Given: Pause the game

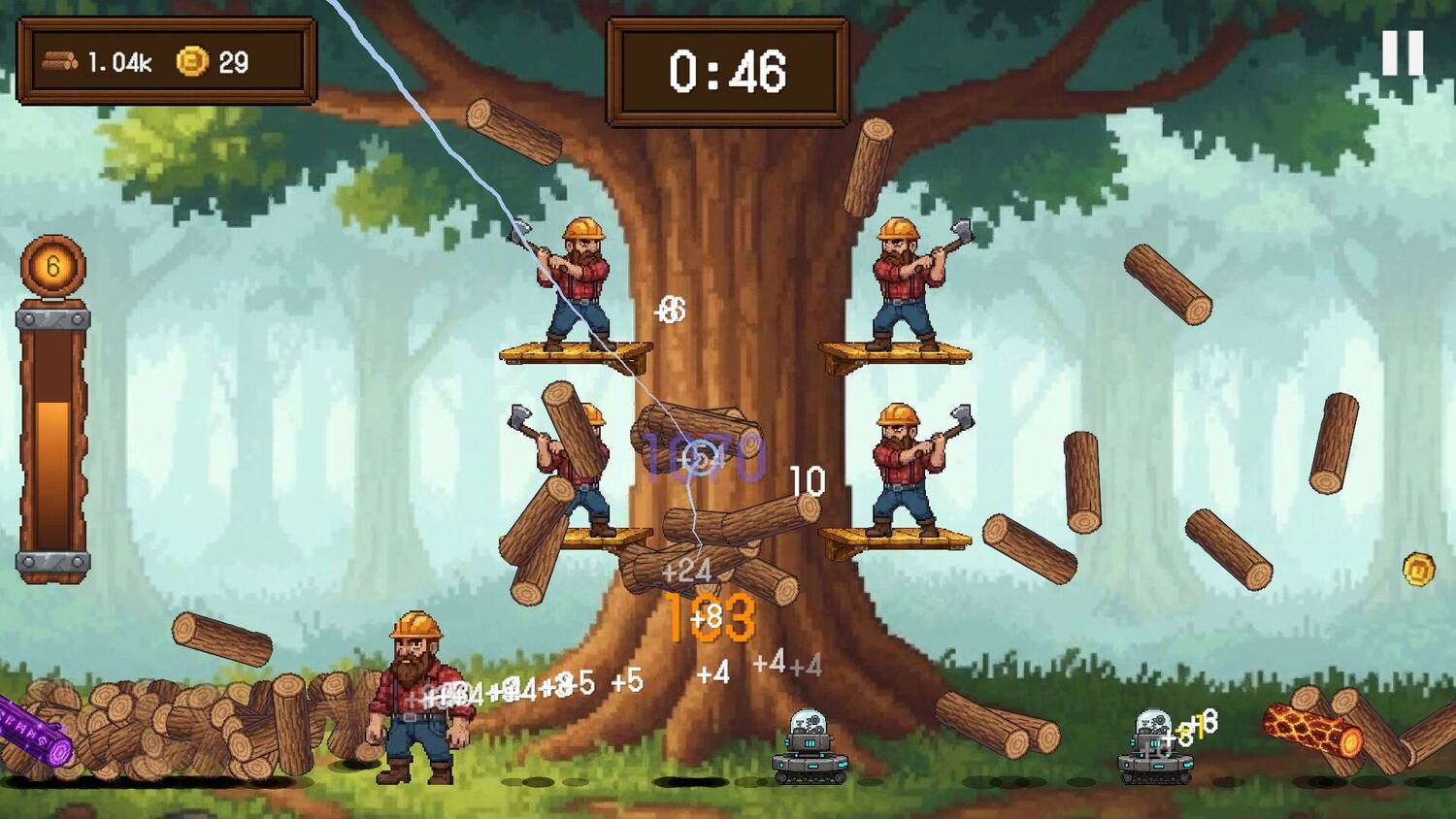Looking at the screenshot, I should pos(1403,52).
